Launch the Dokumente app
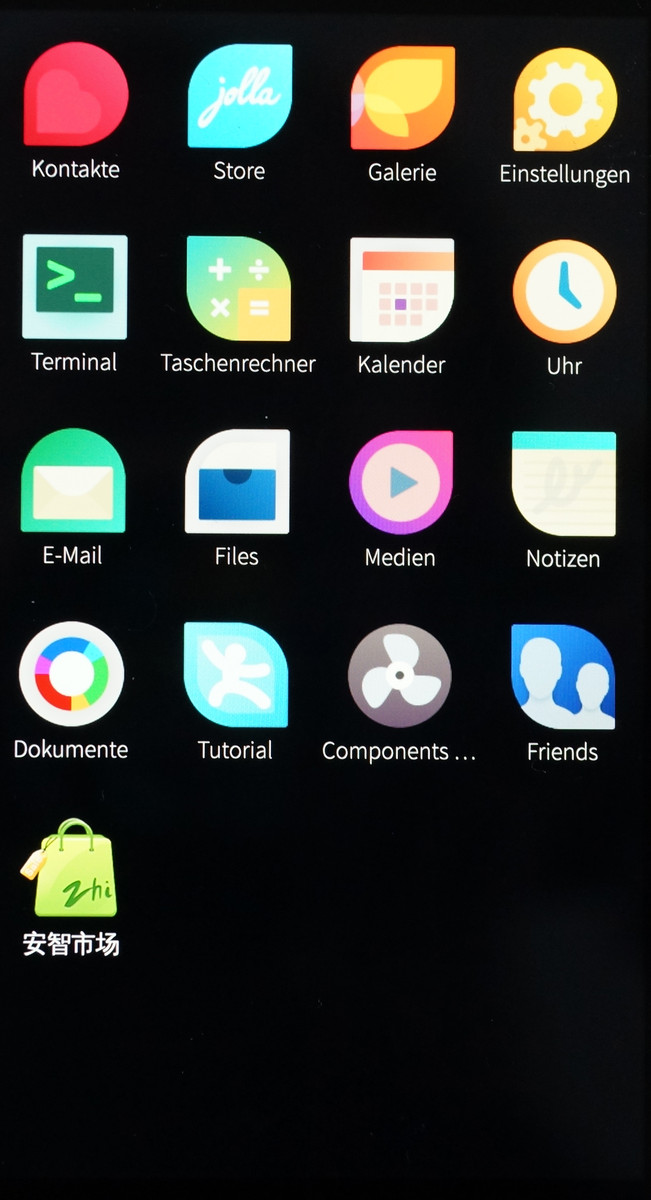Image resolution: width=651 pixels, height=1200 pixels. tap(71, 673)
